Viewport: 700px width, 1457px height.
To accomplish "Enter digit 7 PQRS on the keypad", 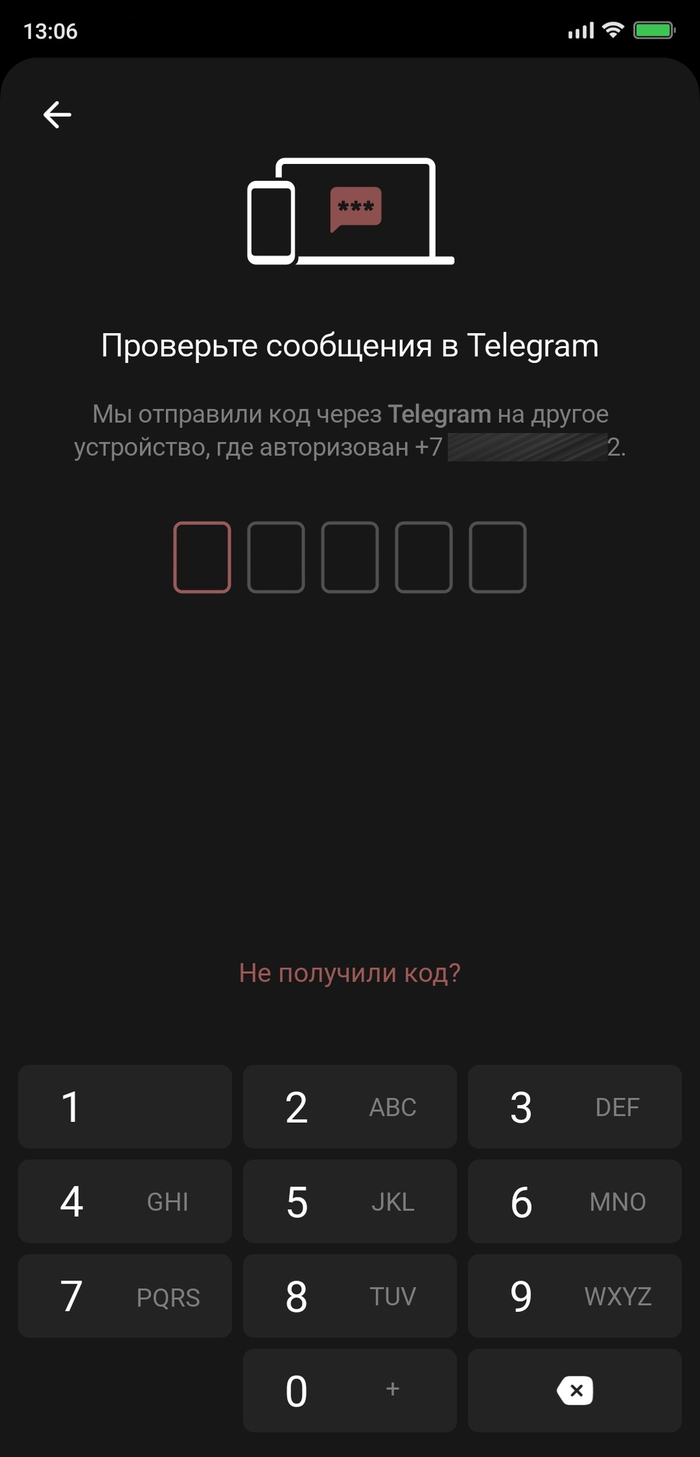I will tap(125, 1297).
